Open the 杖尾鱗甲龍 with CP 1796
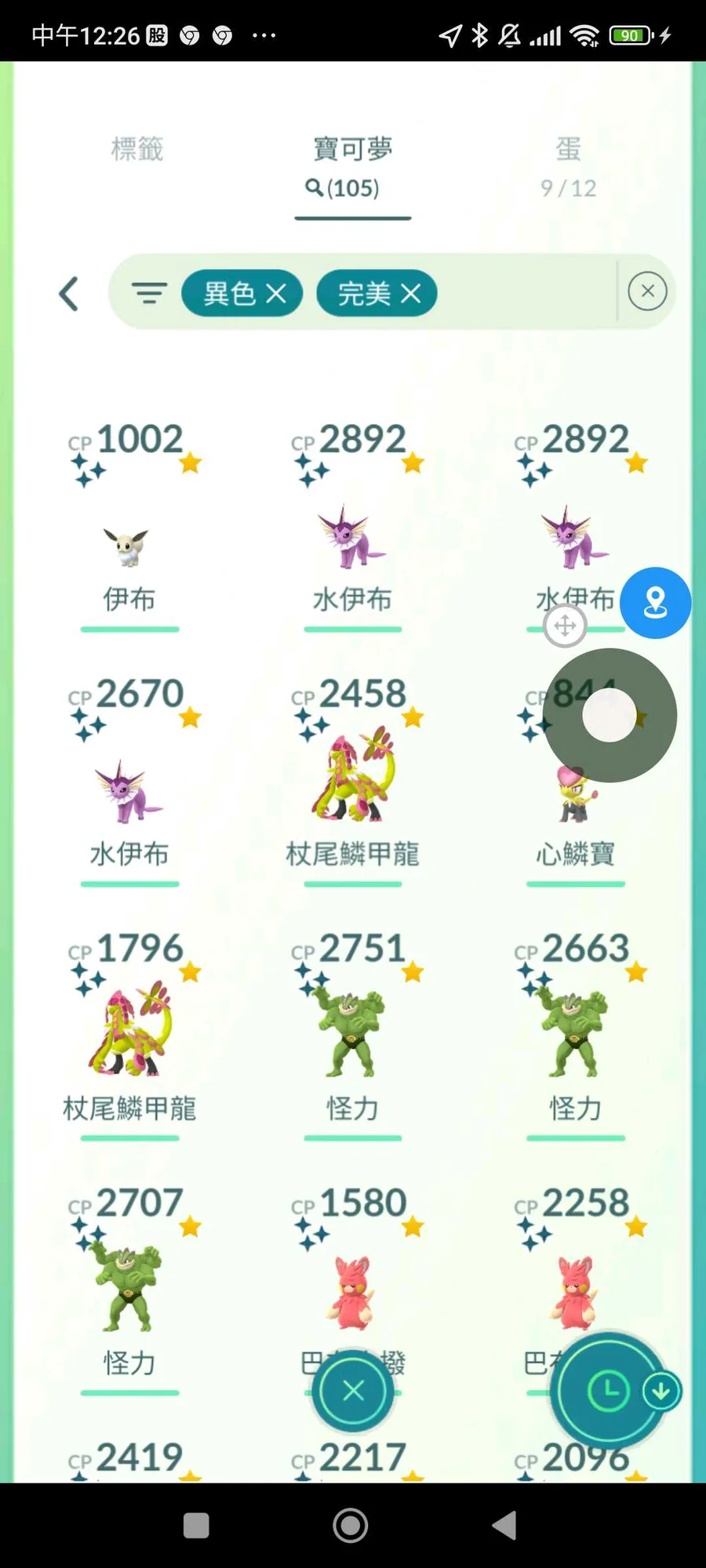706x1568 pixels. [129, 1035]
